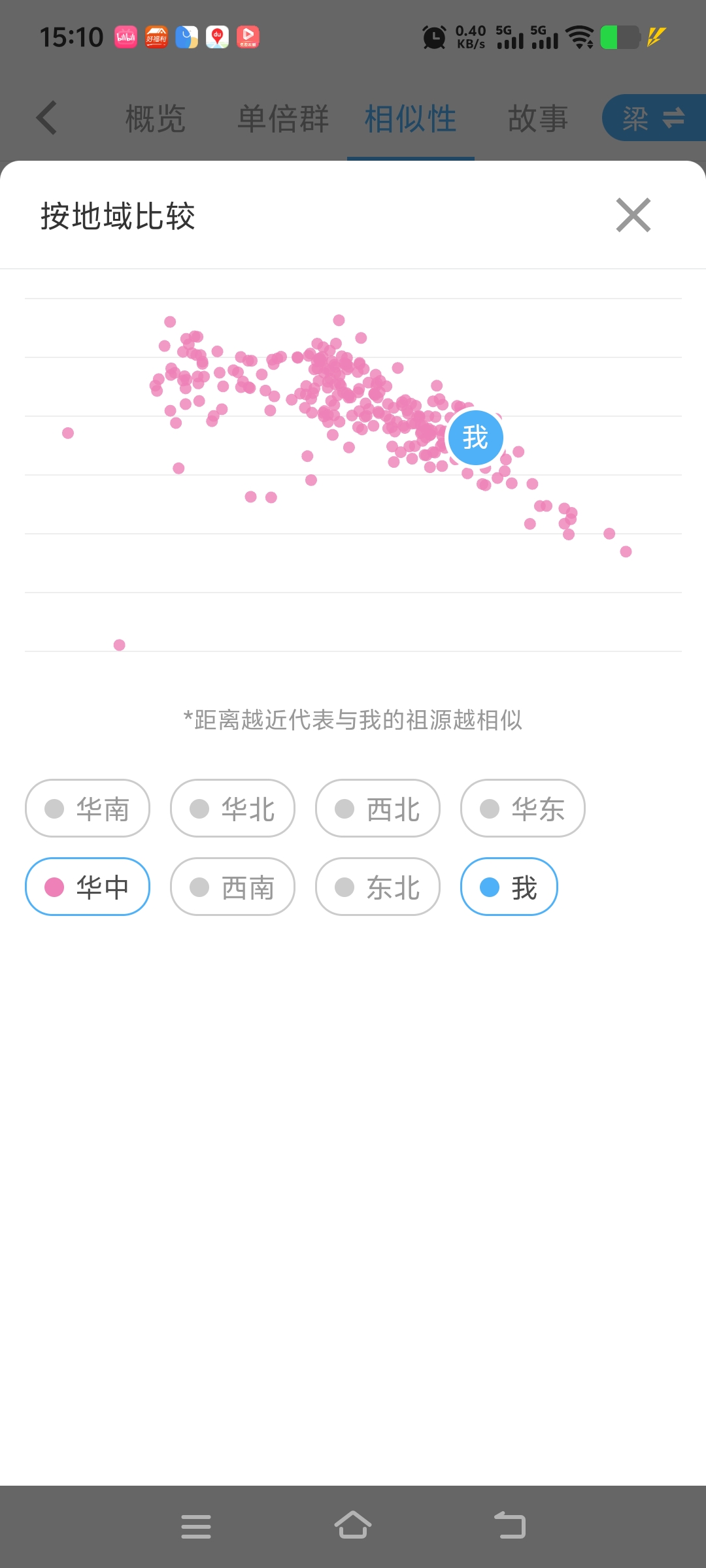Switch to the 单倍群 tab
The width and height of the screenshot is (706, 1568).
point(283,119)
